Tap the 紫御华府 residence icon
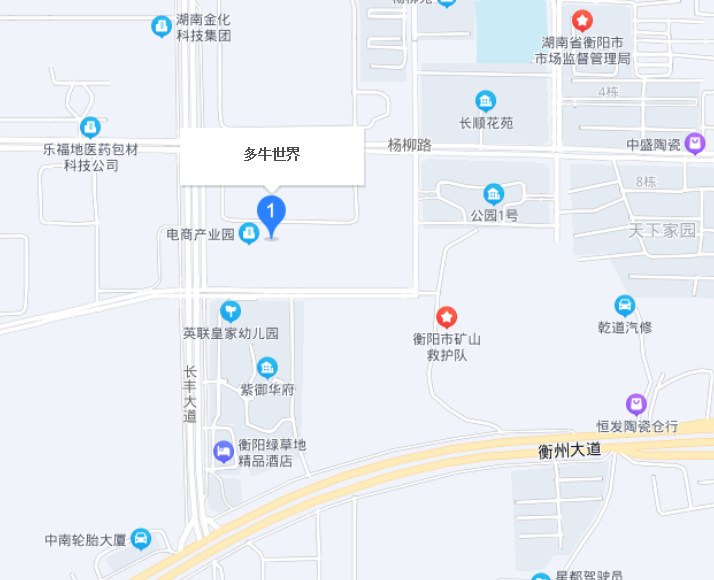Screen dimensions: 714x580 click(x=267, y=369)
